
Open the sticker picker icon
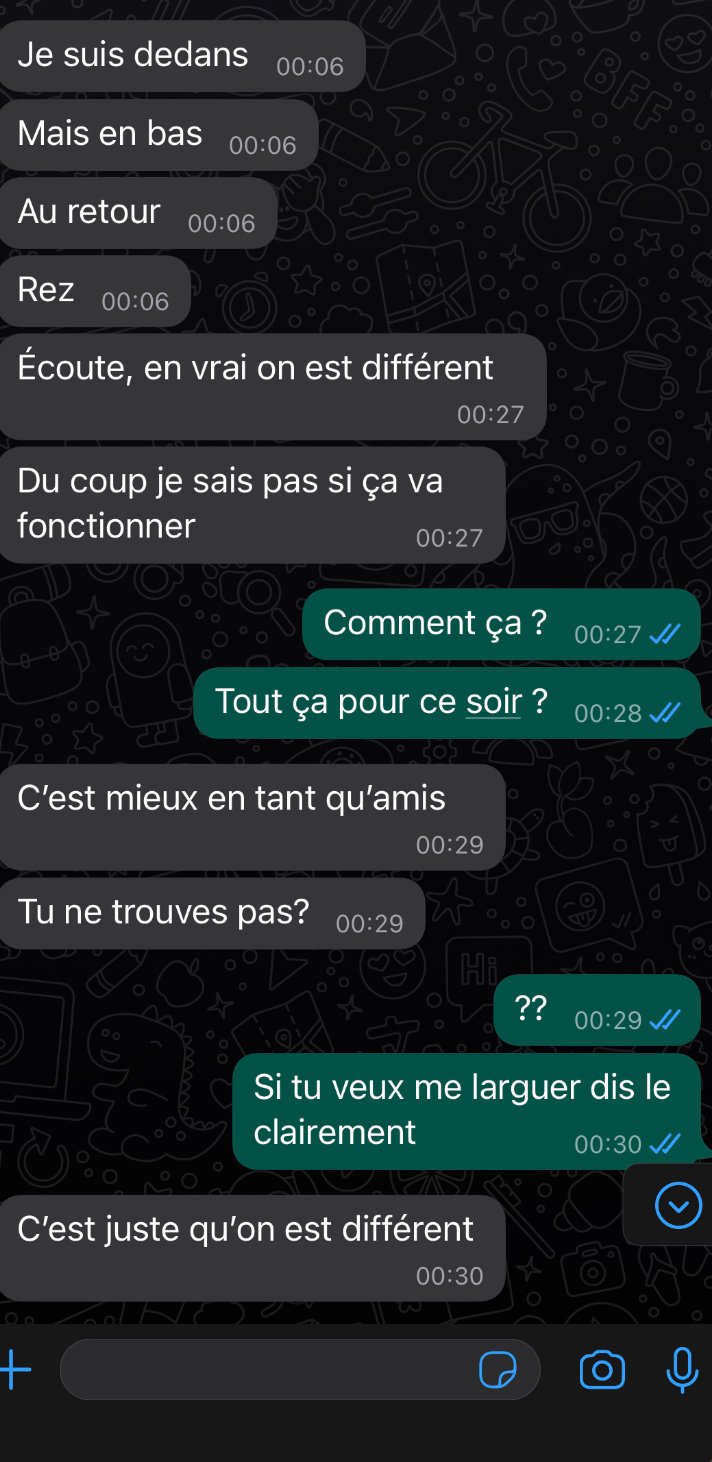click(498, 1369)
